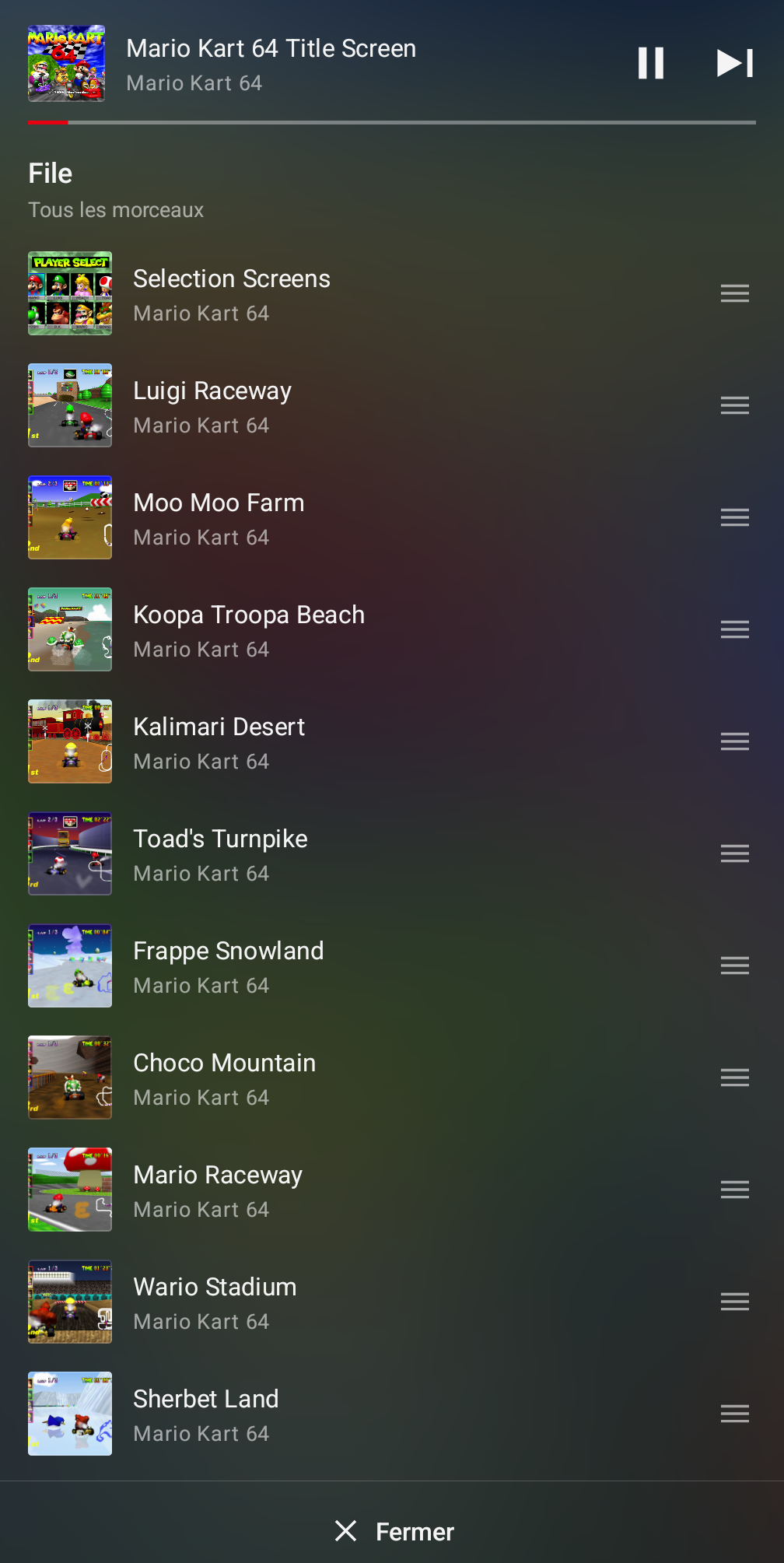
Task: Skip to the next track
Action: [x=735, y=63]
